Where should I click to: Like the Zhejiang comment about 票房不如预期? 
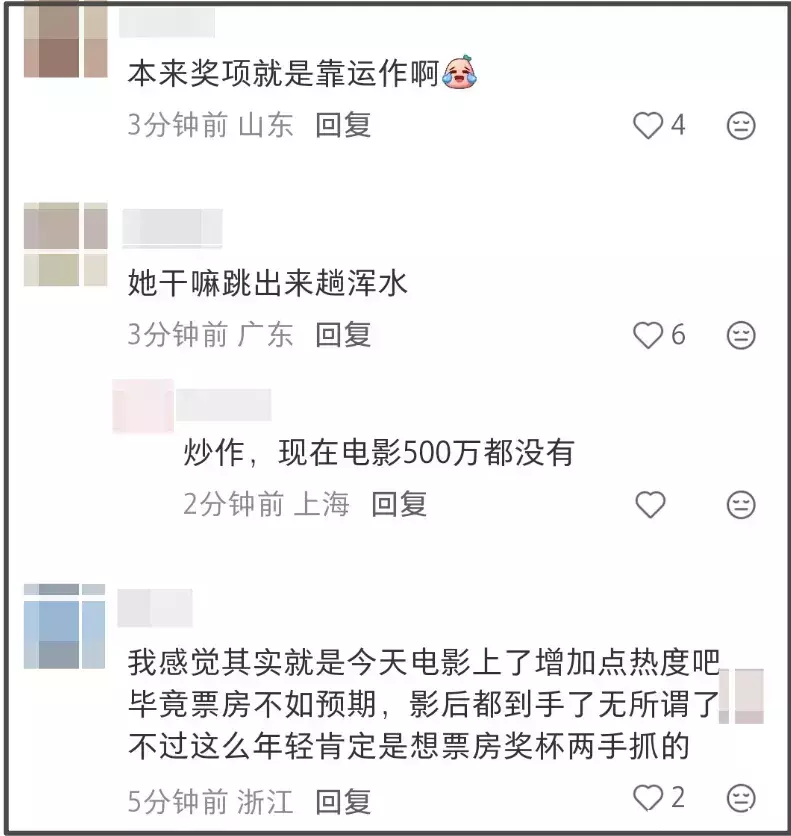tap(649, 798)
